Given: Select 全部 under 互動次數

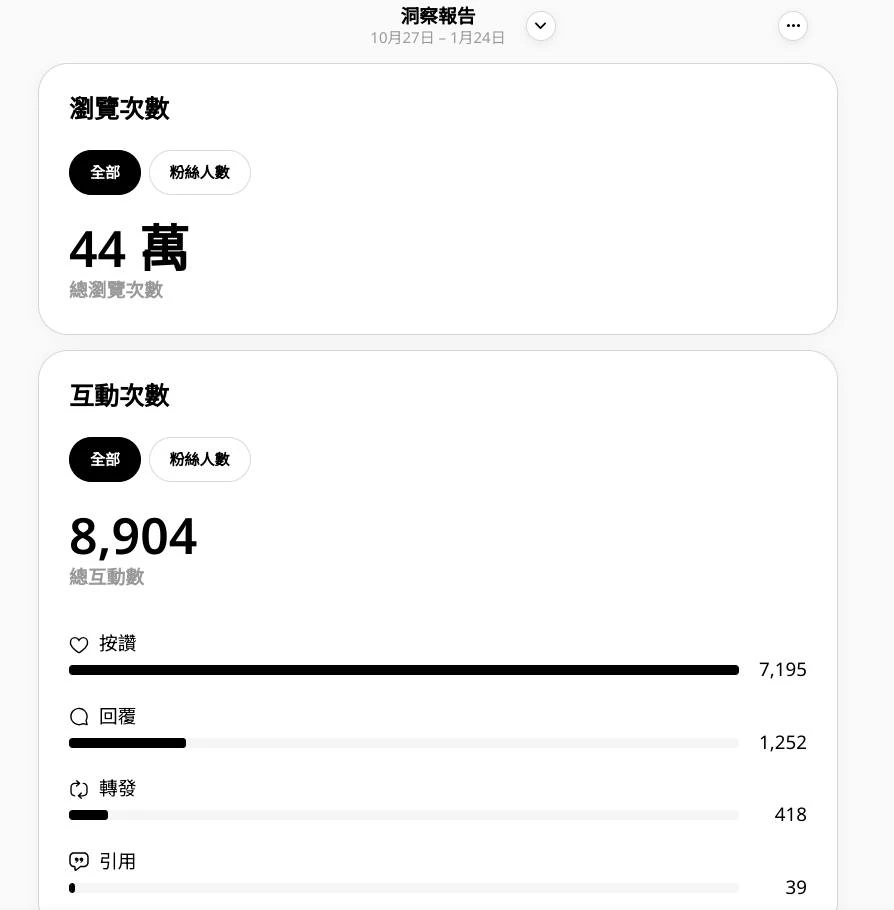Looking at the screenshot, I should (105, 460).
